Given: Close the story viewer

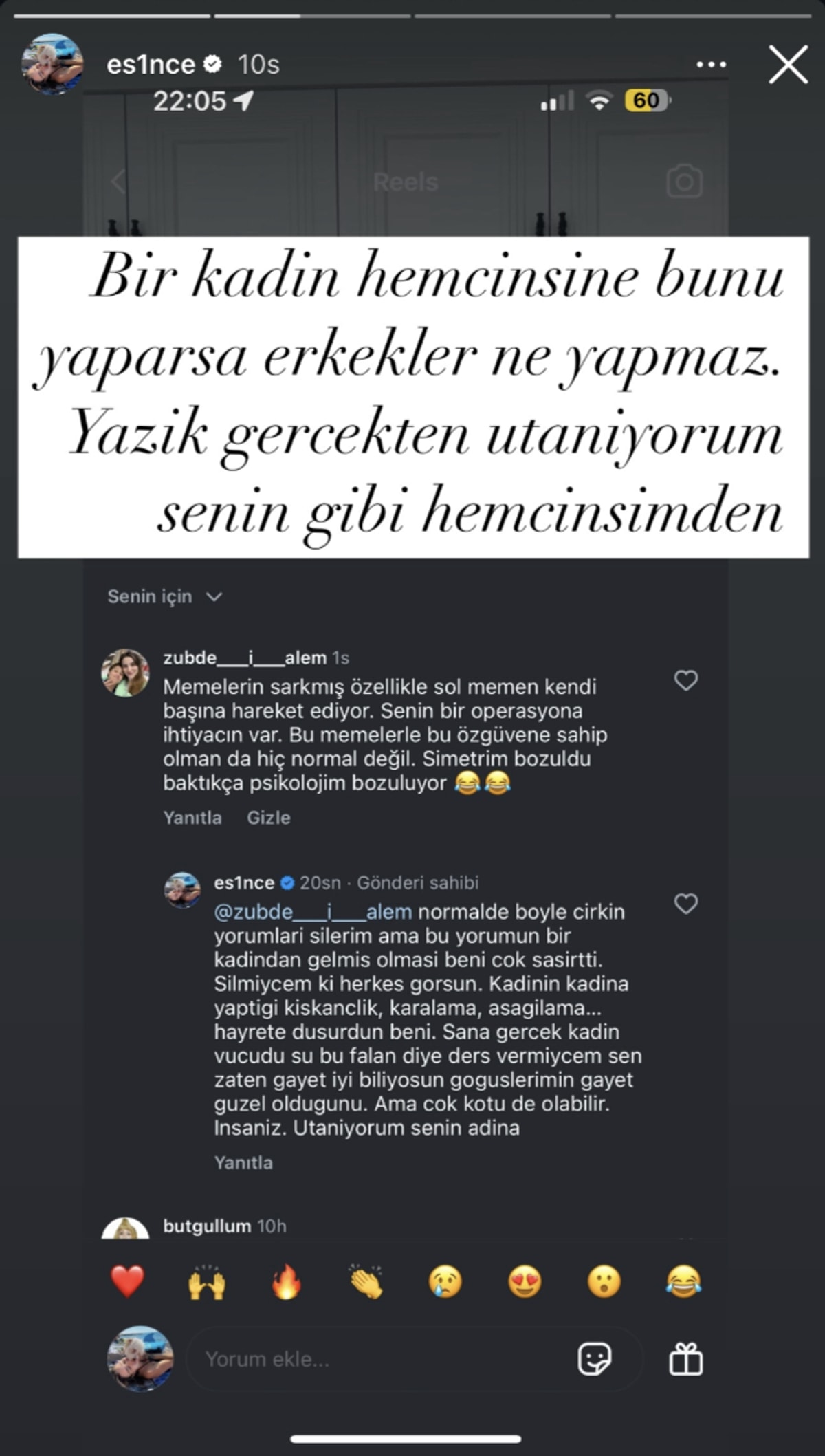Looking at the screenshot, I should pyautogui.click(x=787, y=65).
